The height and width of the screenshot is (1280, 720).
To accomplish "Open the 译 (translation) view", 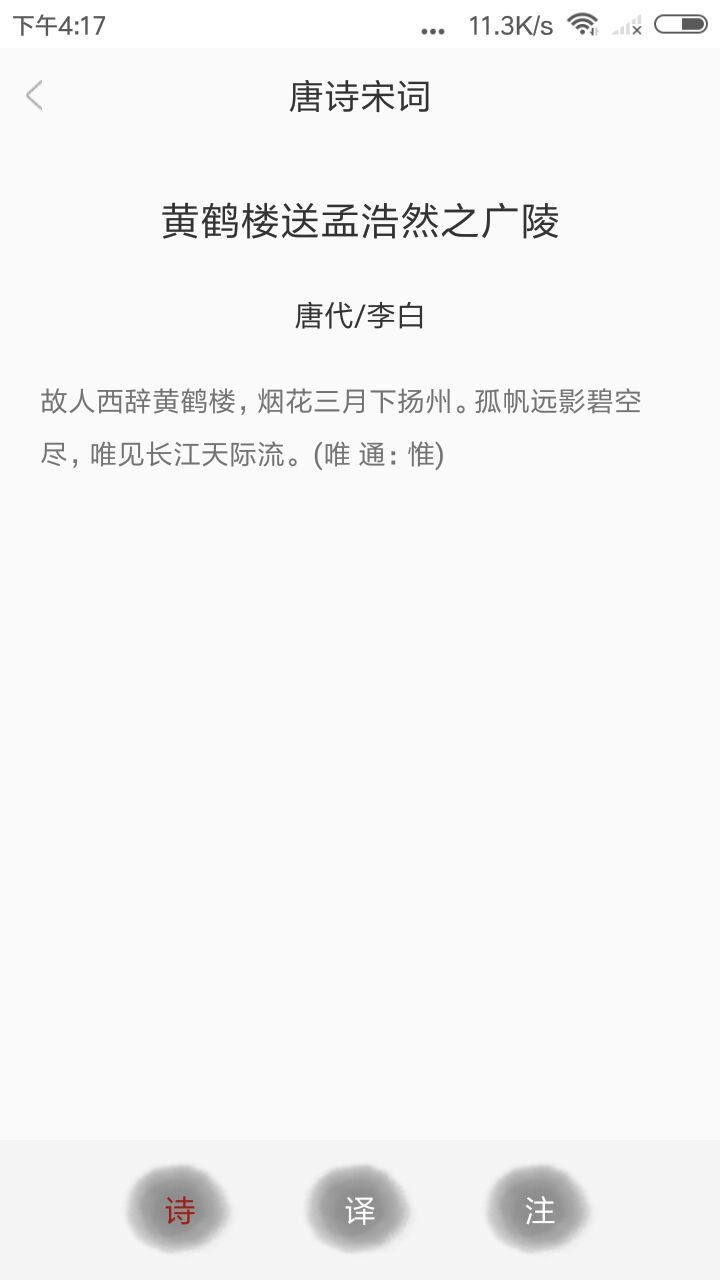I will click(x=358, y=1209).
